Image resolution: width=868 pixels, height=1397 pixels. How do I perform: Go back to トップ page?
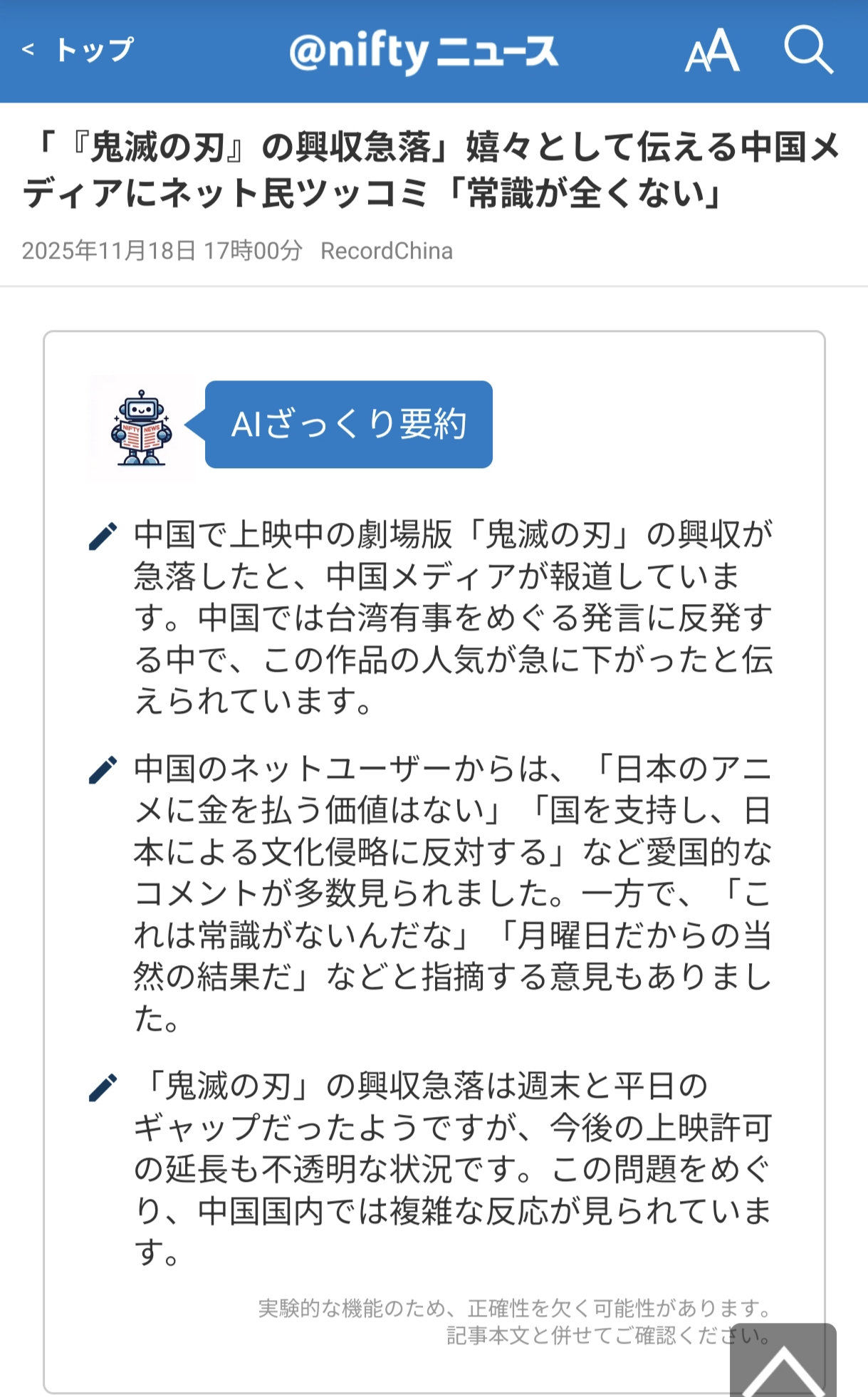tap(78, 50)
